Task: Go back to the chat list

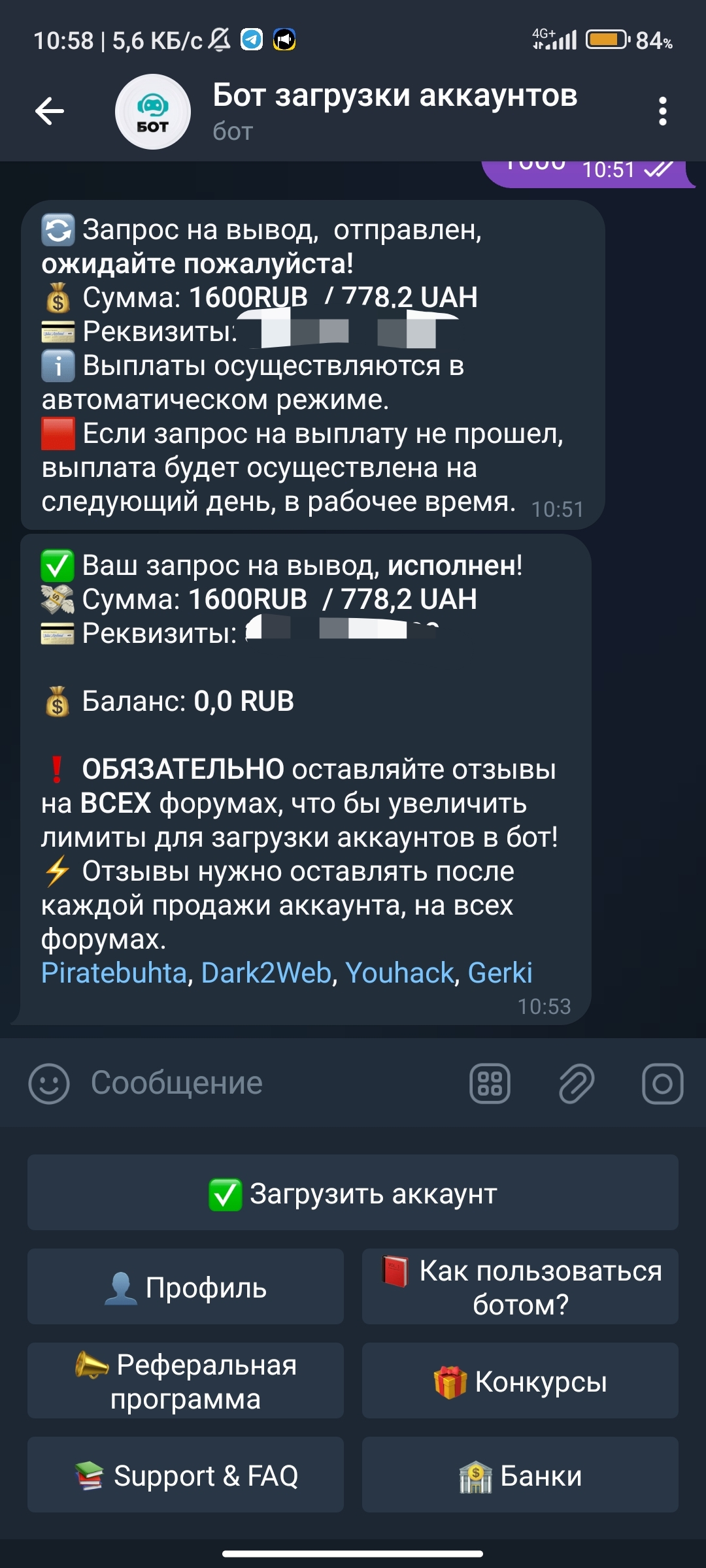Action: point(50,111)
